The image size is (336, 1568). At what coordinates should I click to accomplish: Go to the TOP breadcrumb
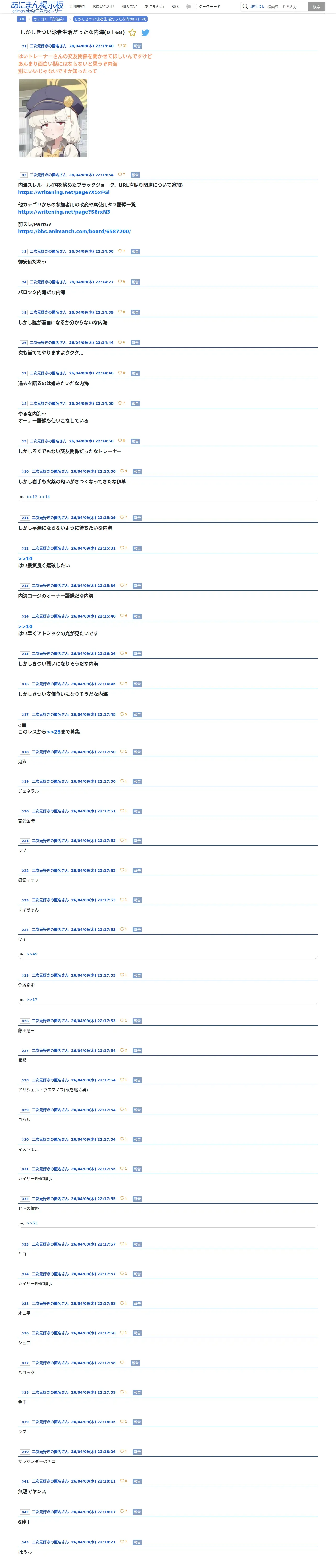point(21,19)
